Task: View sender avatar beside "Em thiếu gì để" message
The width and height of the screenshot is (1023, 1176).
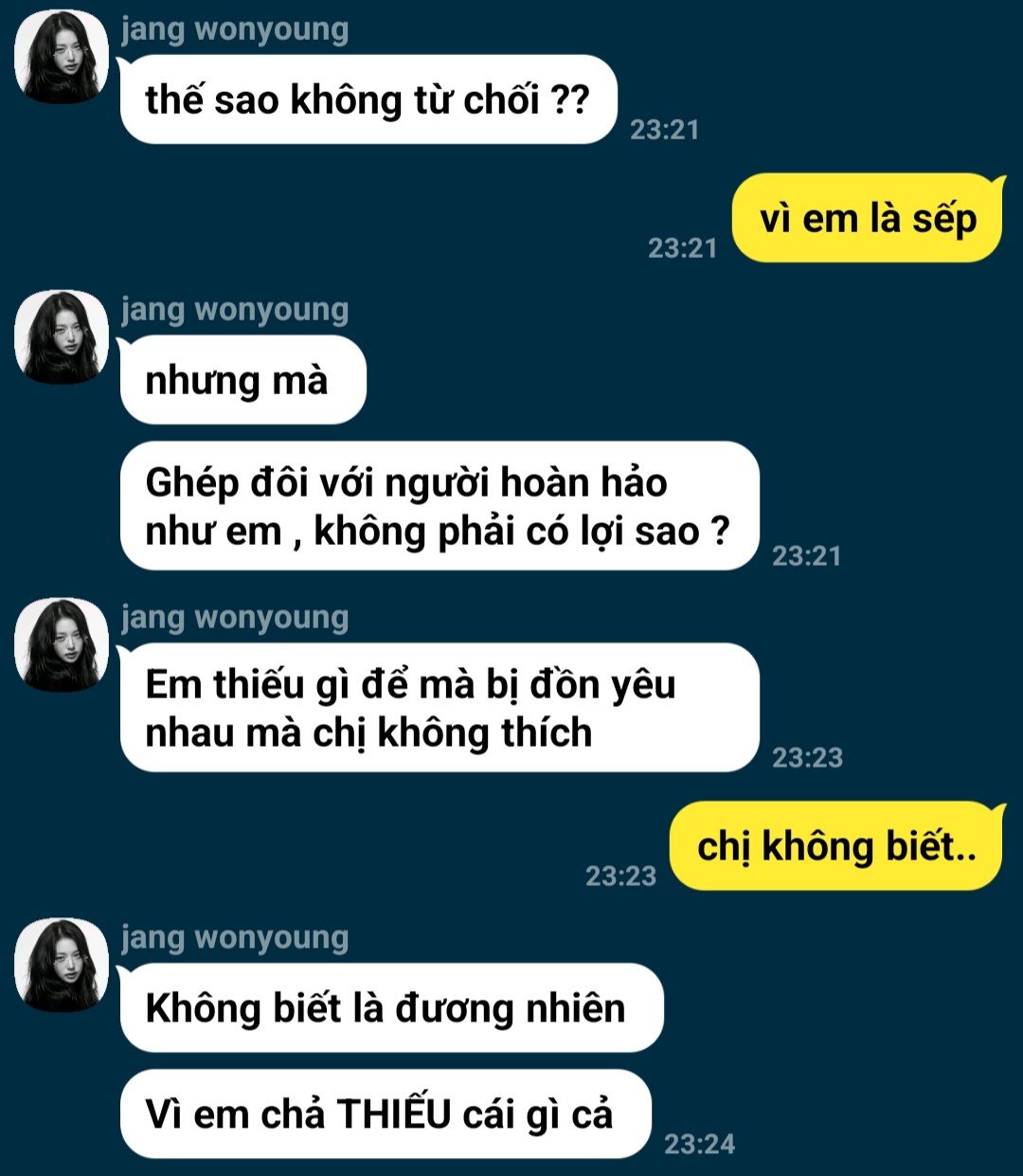Action: click(62, 645)
